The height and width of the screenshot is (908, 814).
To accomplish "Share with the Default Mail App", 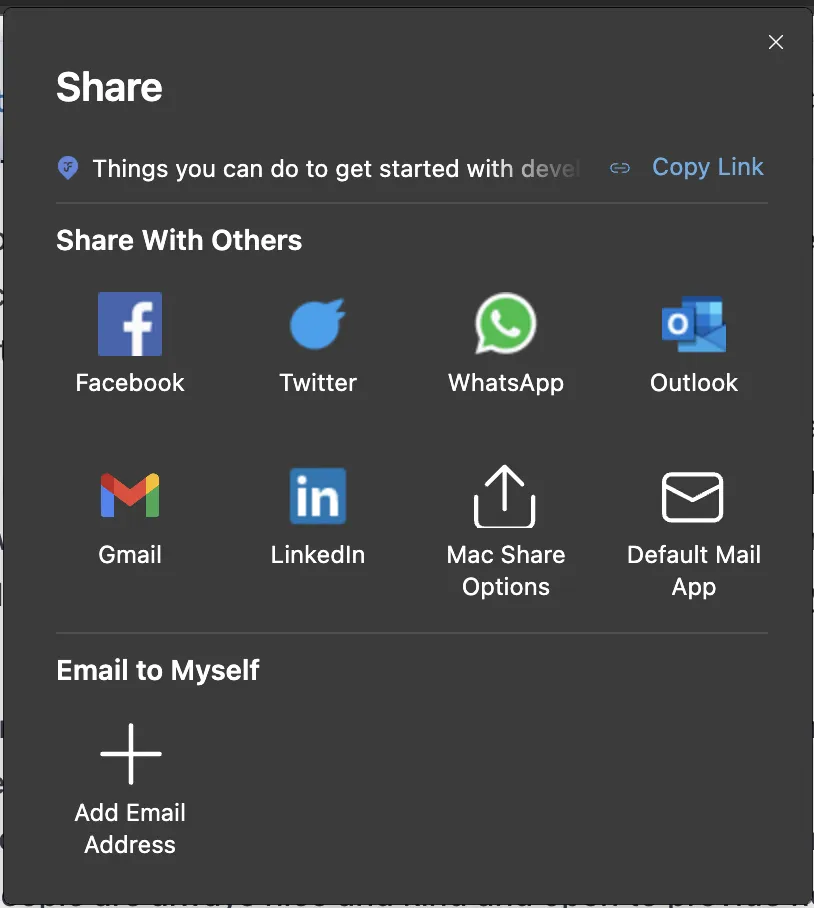I will 693,495.
